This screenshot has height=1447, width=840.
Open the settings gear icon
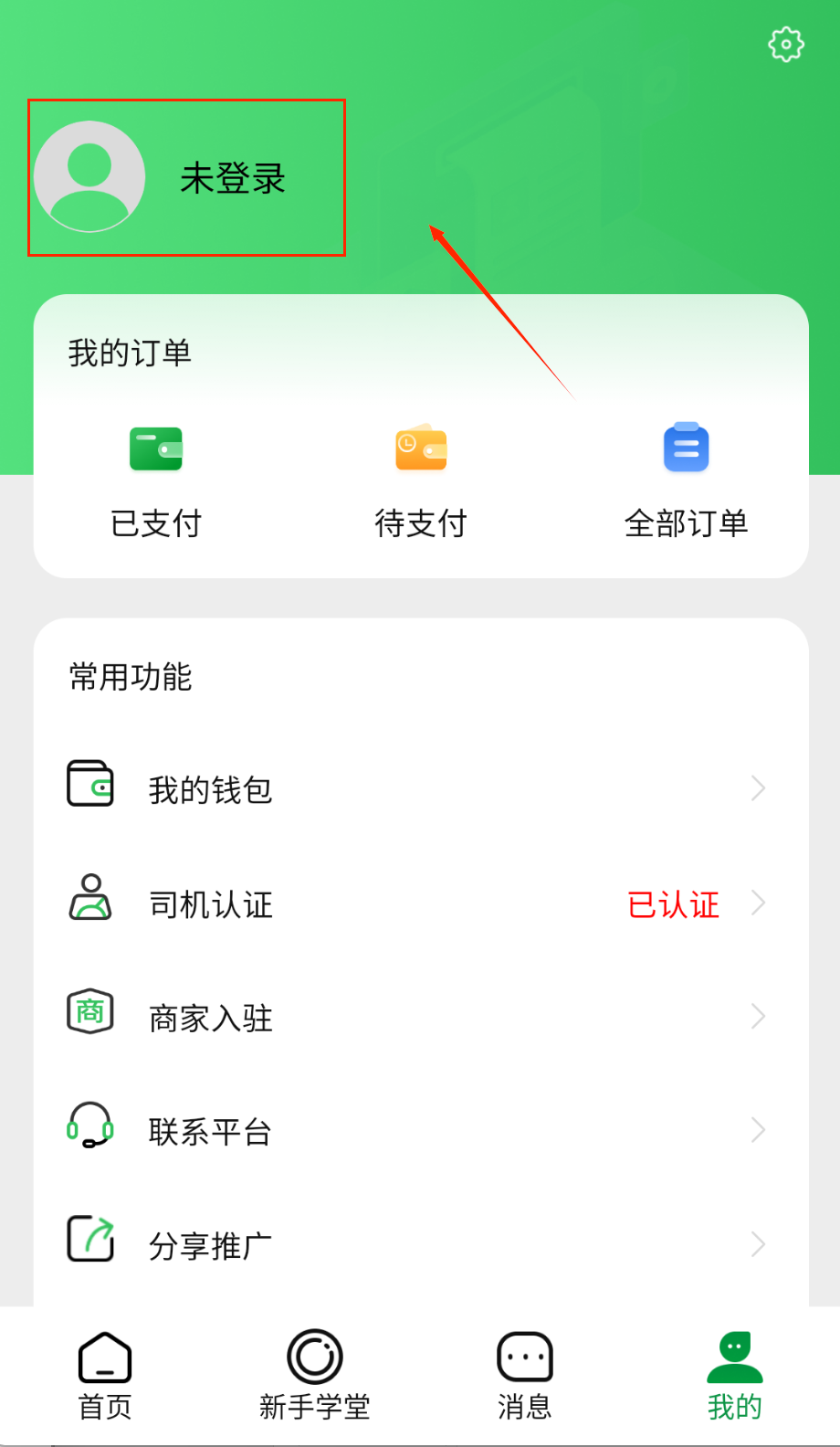(785, 44)
